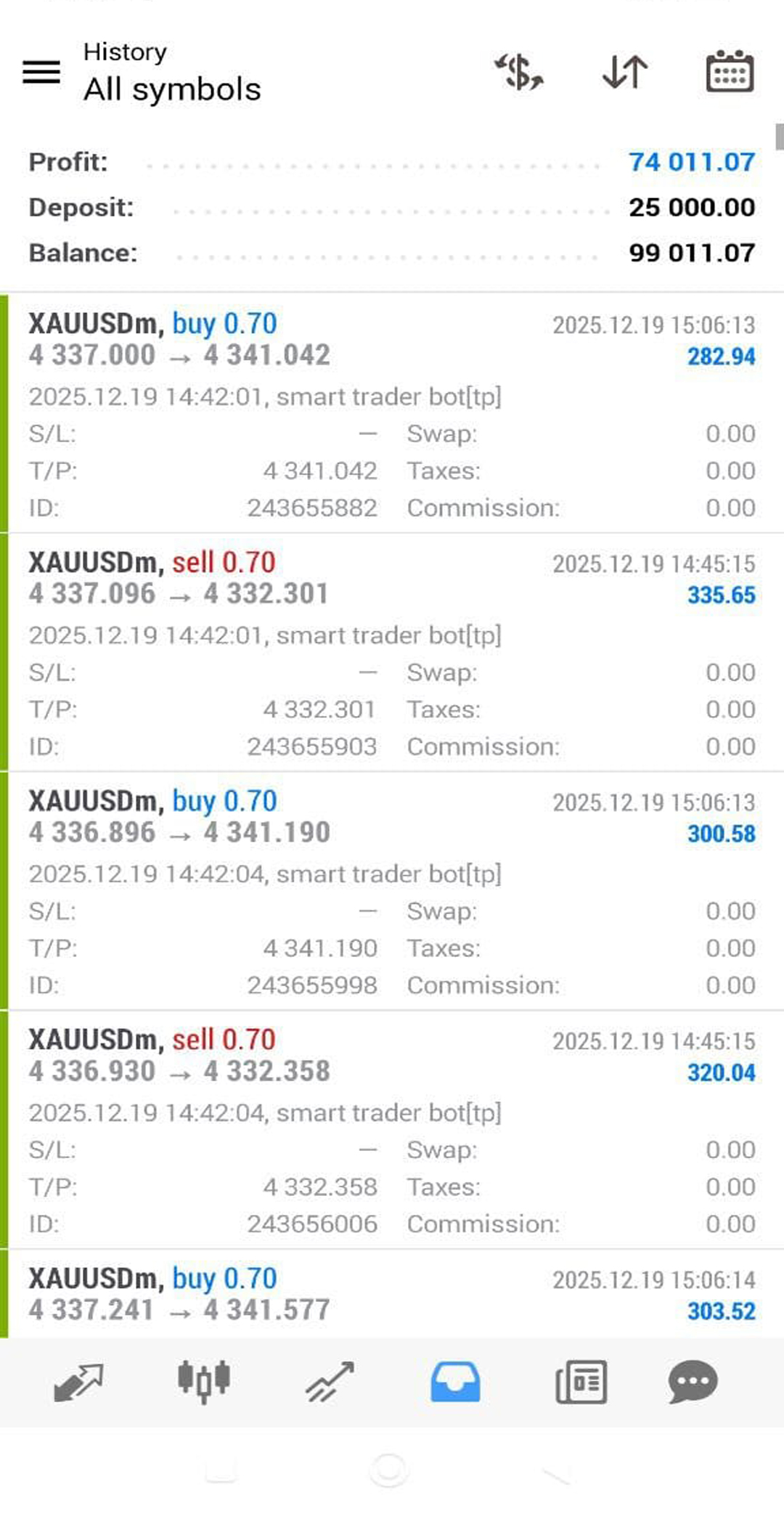The height and width of the screenshot is (1514, 784).
Task: Open the calendar date range picker
Action: point(730,72)
